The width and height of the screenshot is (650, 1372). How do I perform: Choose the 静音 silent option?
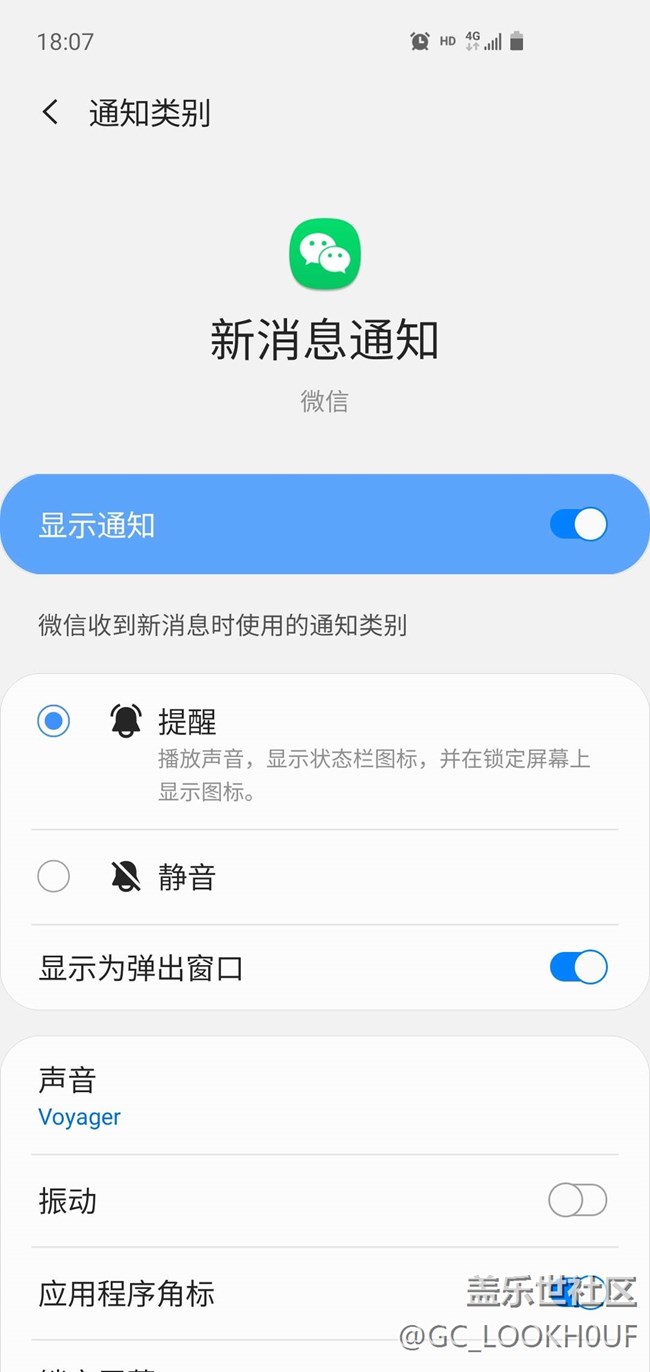[x=54, y=877]
